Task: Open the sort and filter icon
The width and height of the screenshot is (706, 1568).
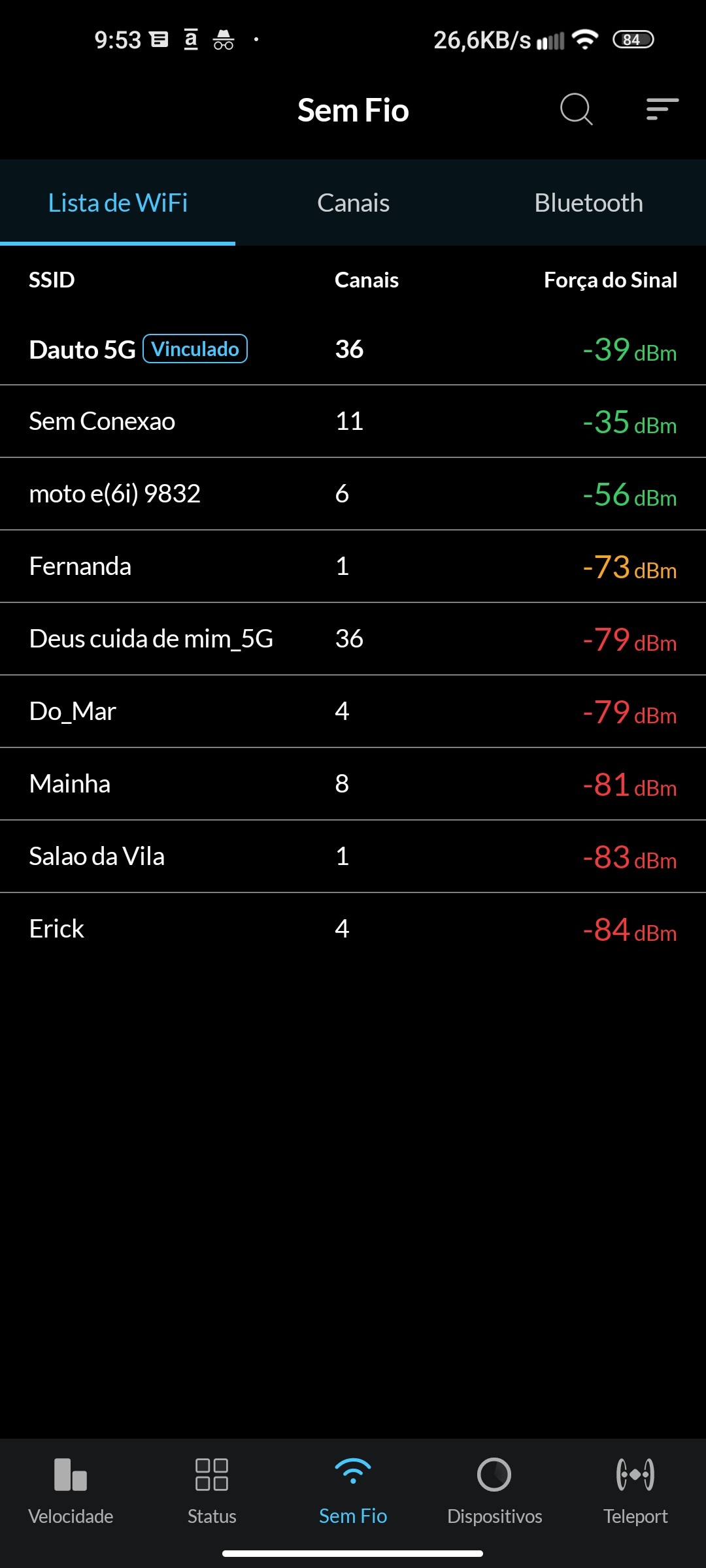Action: click(662, 109)
